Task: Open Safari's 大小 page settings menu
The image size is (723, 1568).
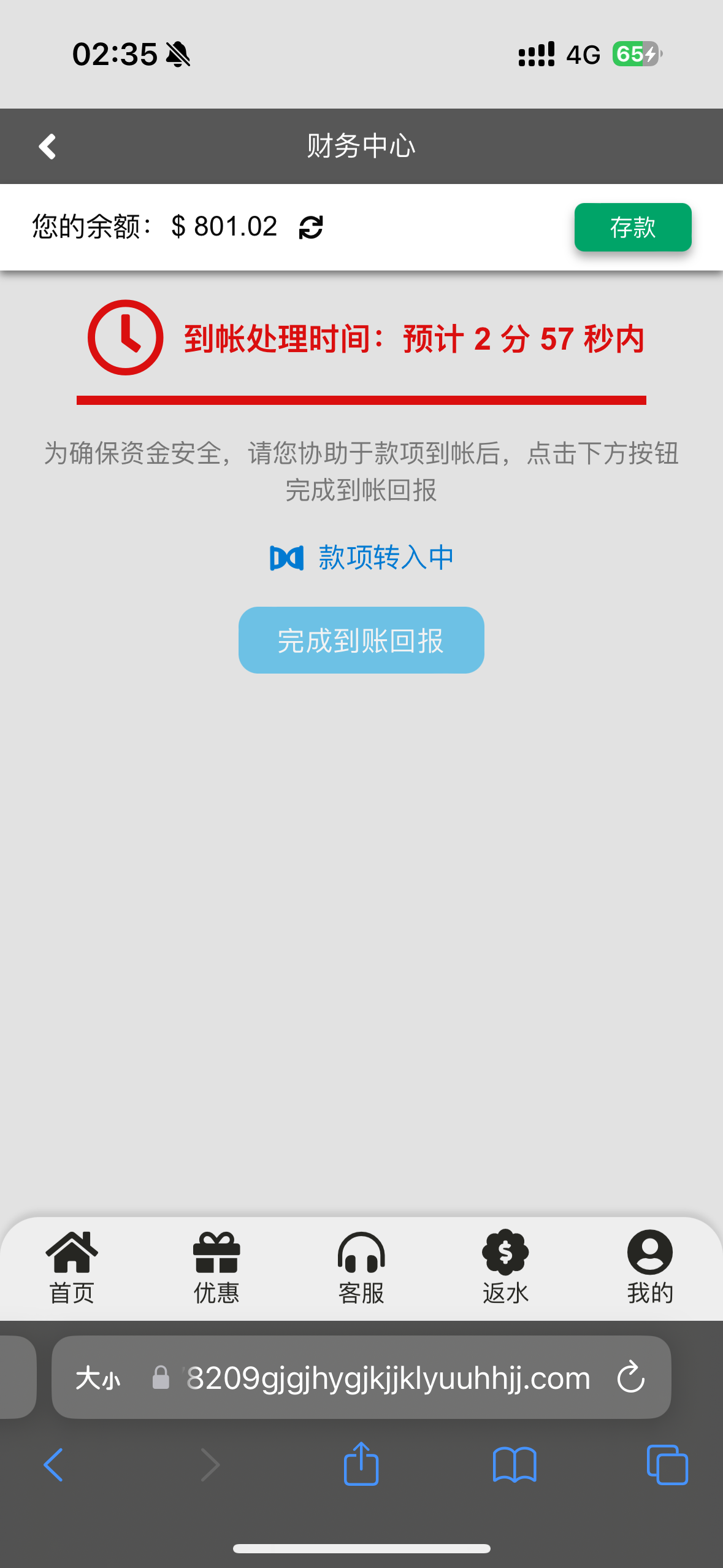Action: click(x=98, y=1378)
